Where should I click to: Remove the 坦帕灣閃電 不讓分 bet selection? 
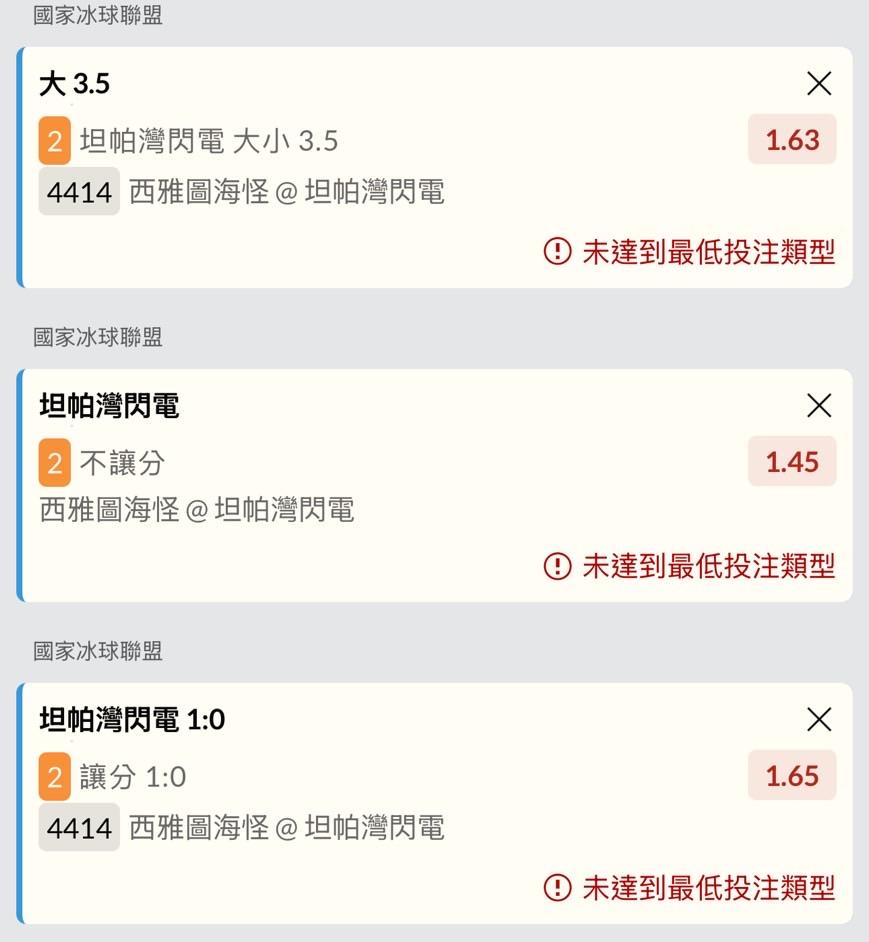tap(819, 406)
